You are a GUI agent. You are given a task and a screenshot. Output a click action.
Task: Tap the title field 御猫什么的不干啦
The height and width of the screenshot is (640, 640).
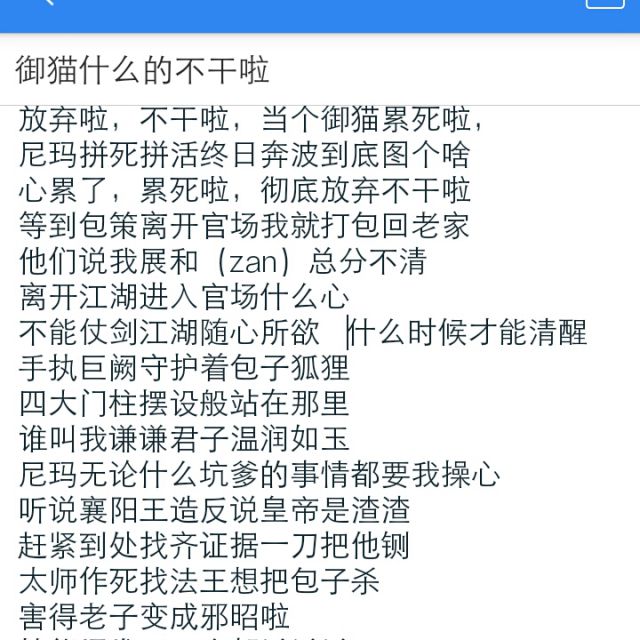tap(143, 69)
